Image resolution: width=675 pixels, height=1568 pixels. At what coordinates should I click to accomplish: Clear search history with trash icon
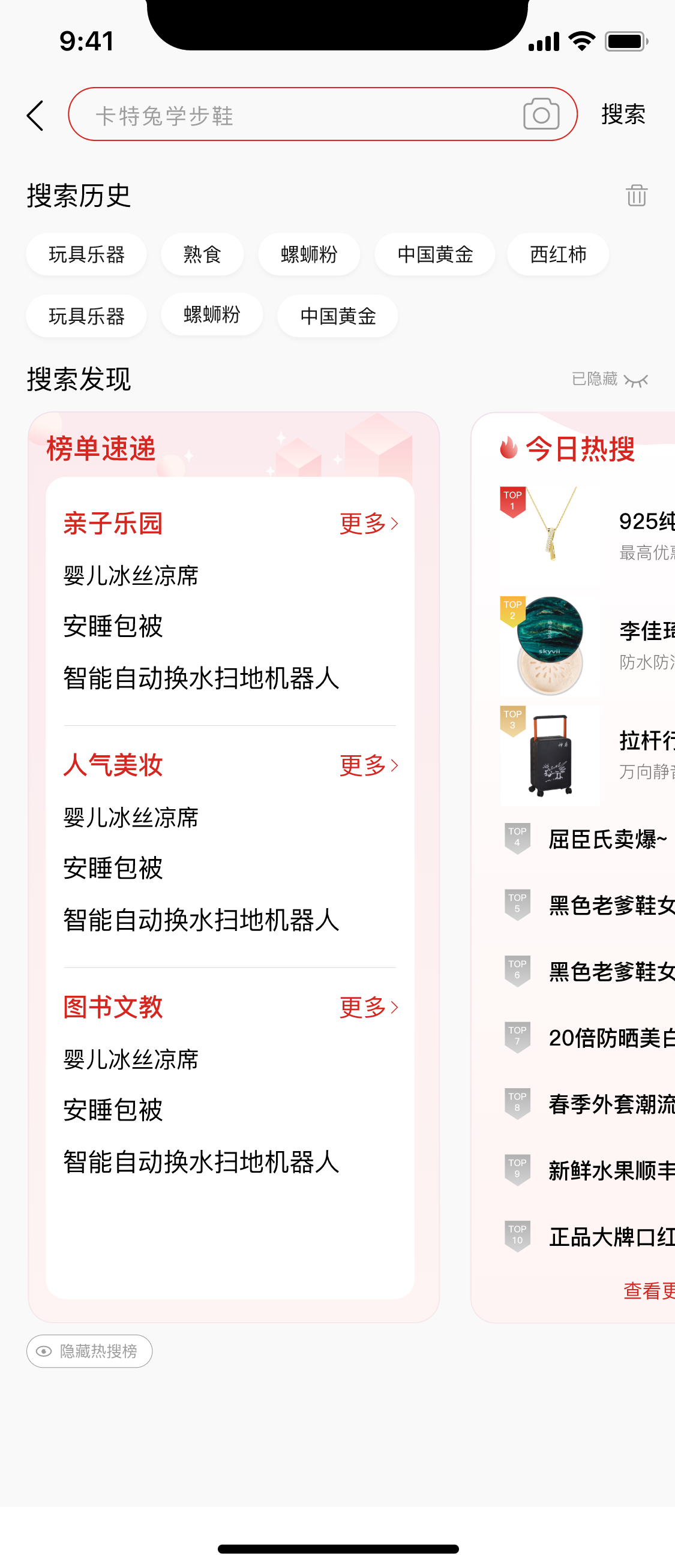point(636,196)
